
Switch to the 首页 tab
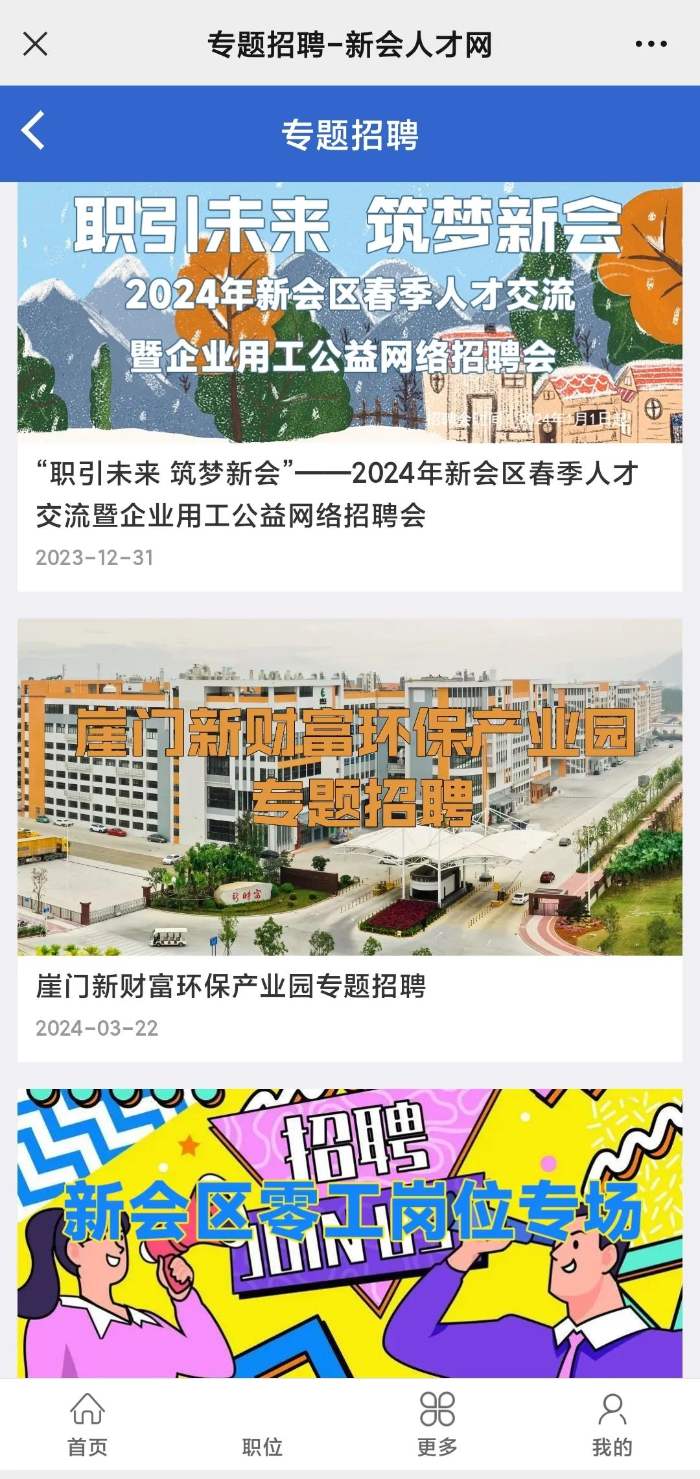[x=87, y=1424]
